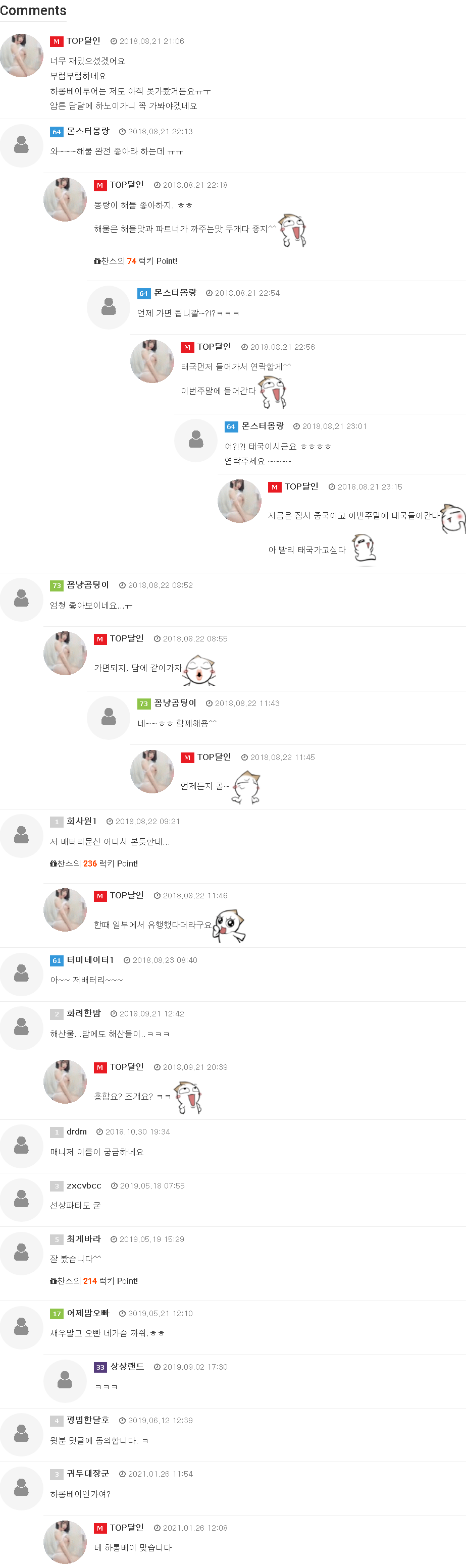View 화려한밤's user profile
Image resolution: width=466 pixels, height=1568 pixels.
point(83,1013)
